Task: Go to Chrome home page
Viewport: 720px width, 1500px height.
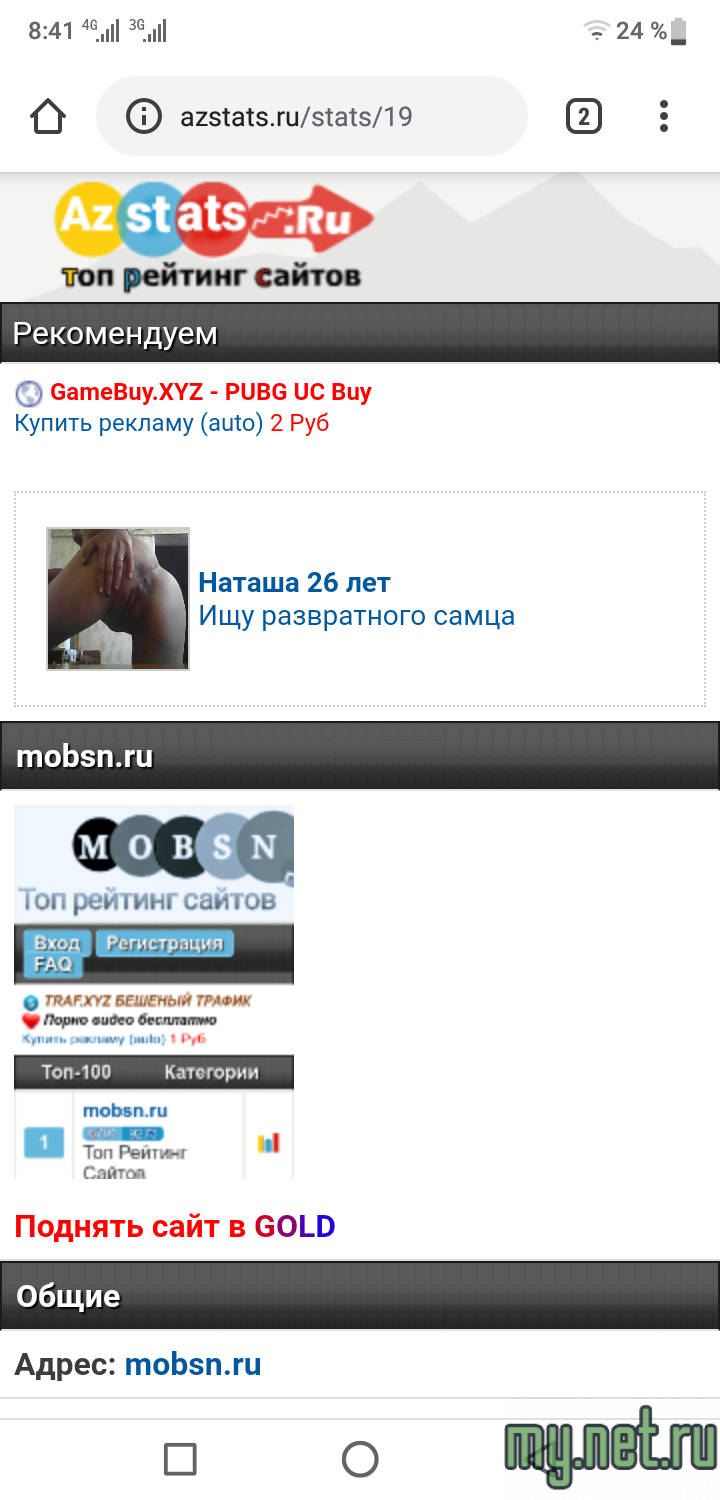Action: click(x=48, y=117)
